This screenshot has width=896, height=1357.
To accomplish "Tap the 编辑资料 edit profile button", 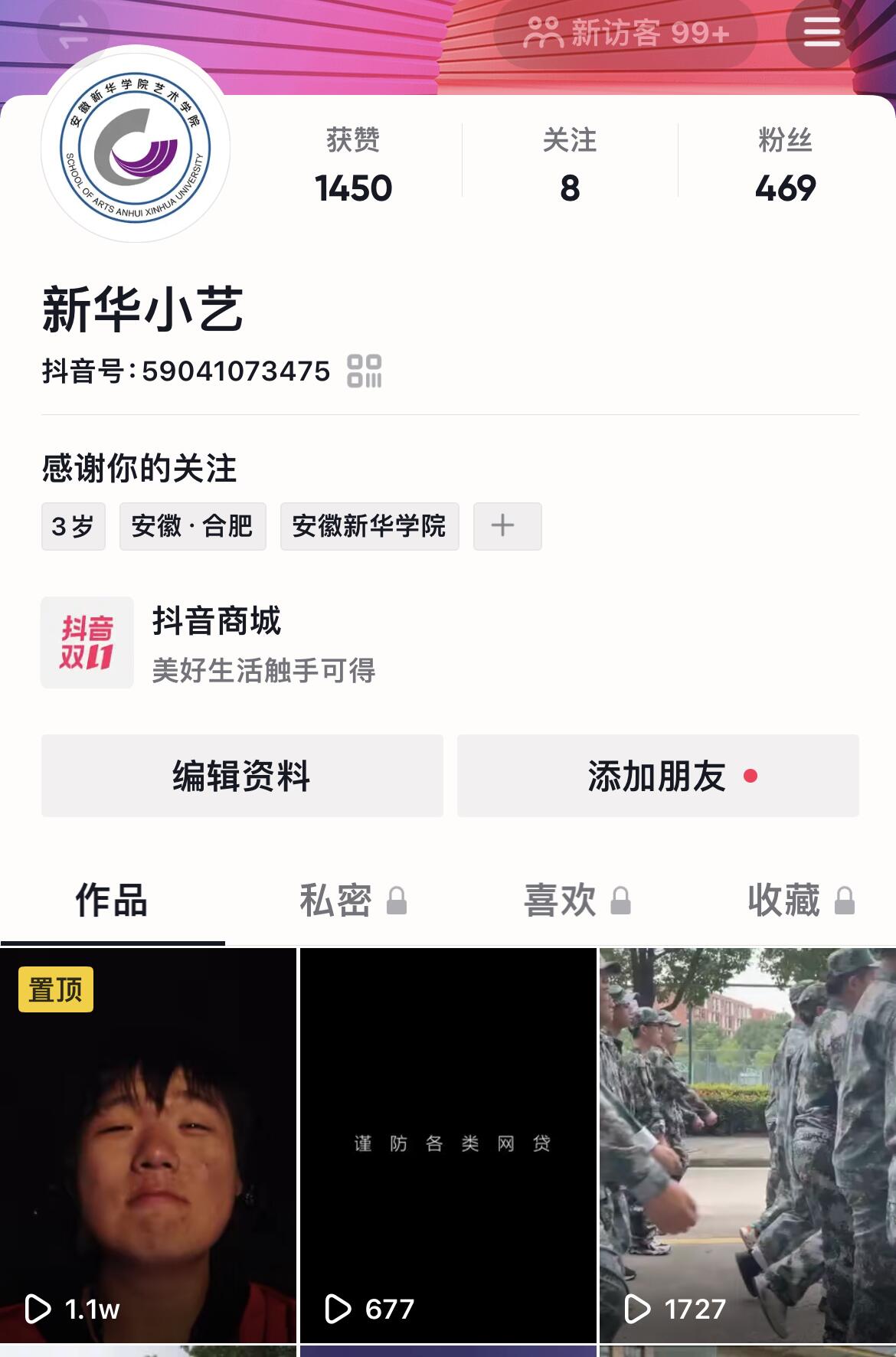I will (242, 776).
